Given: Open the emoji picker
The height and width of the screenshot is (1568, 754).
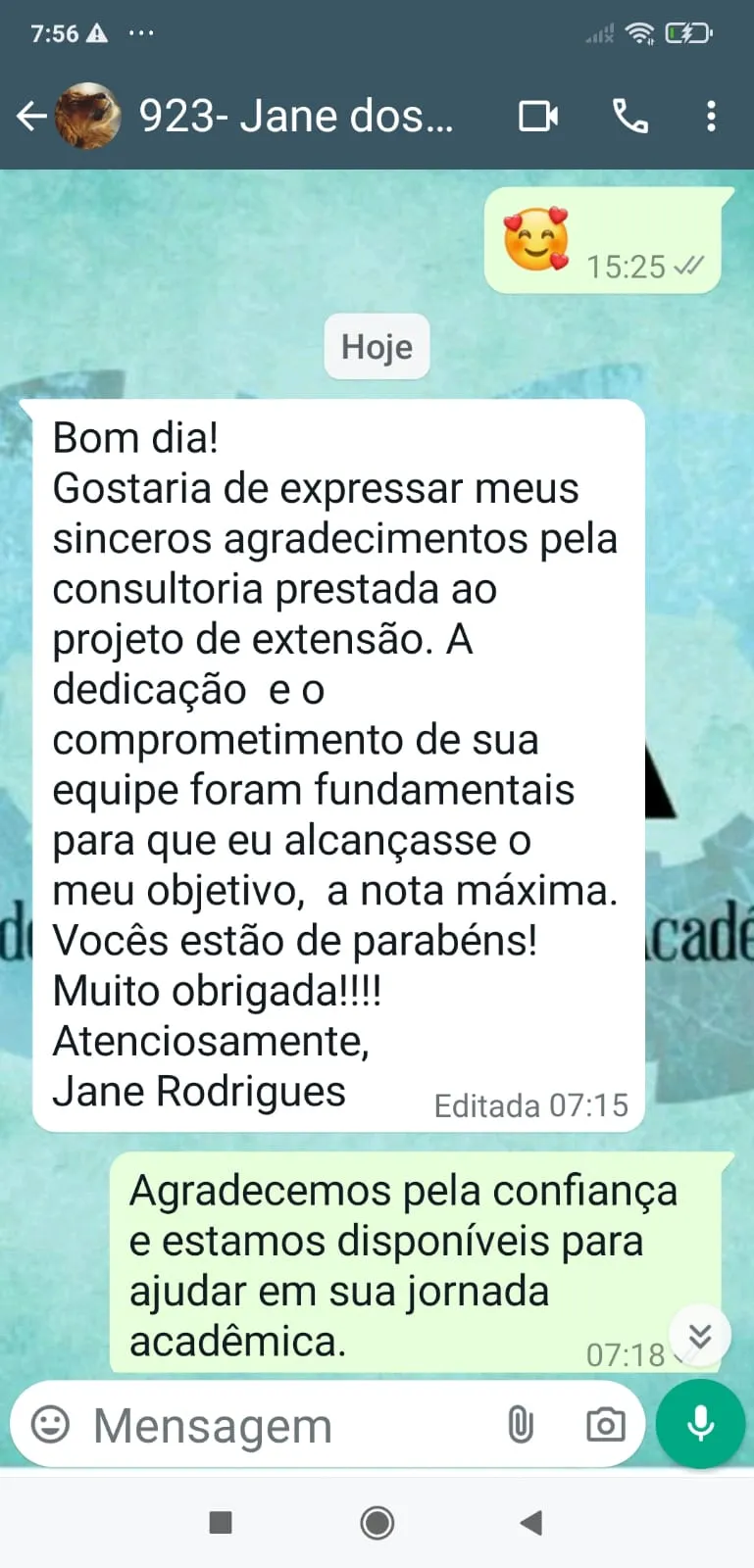Looking at the screenshot, I should pyautogui.click(x=51, y=1424).
